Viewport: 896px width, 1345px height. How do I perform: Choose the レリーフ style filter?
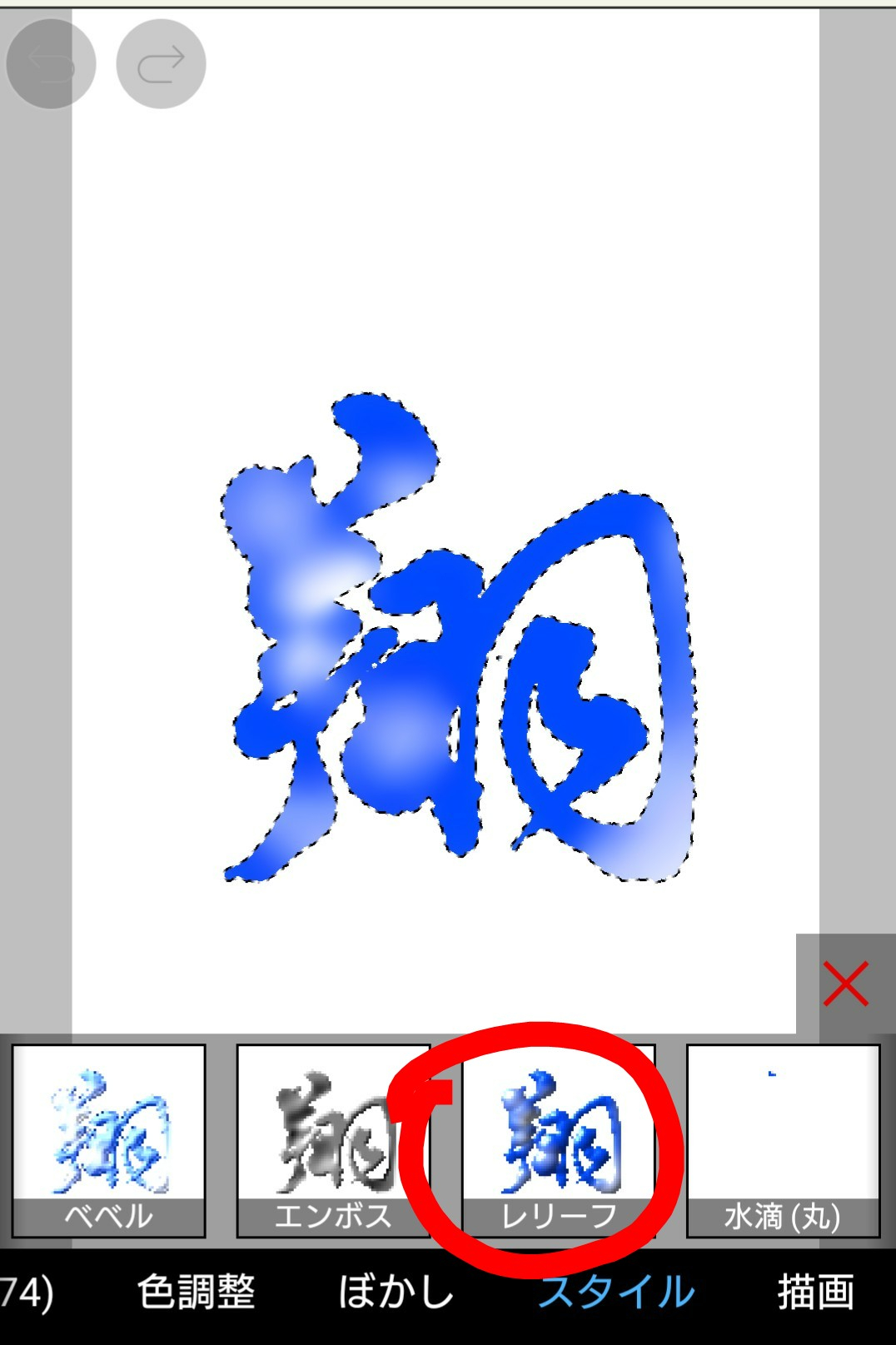click(559, 1140)
